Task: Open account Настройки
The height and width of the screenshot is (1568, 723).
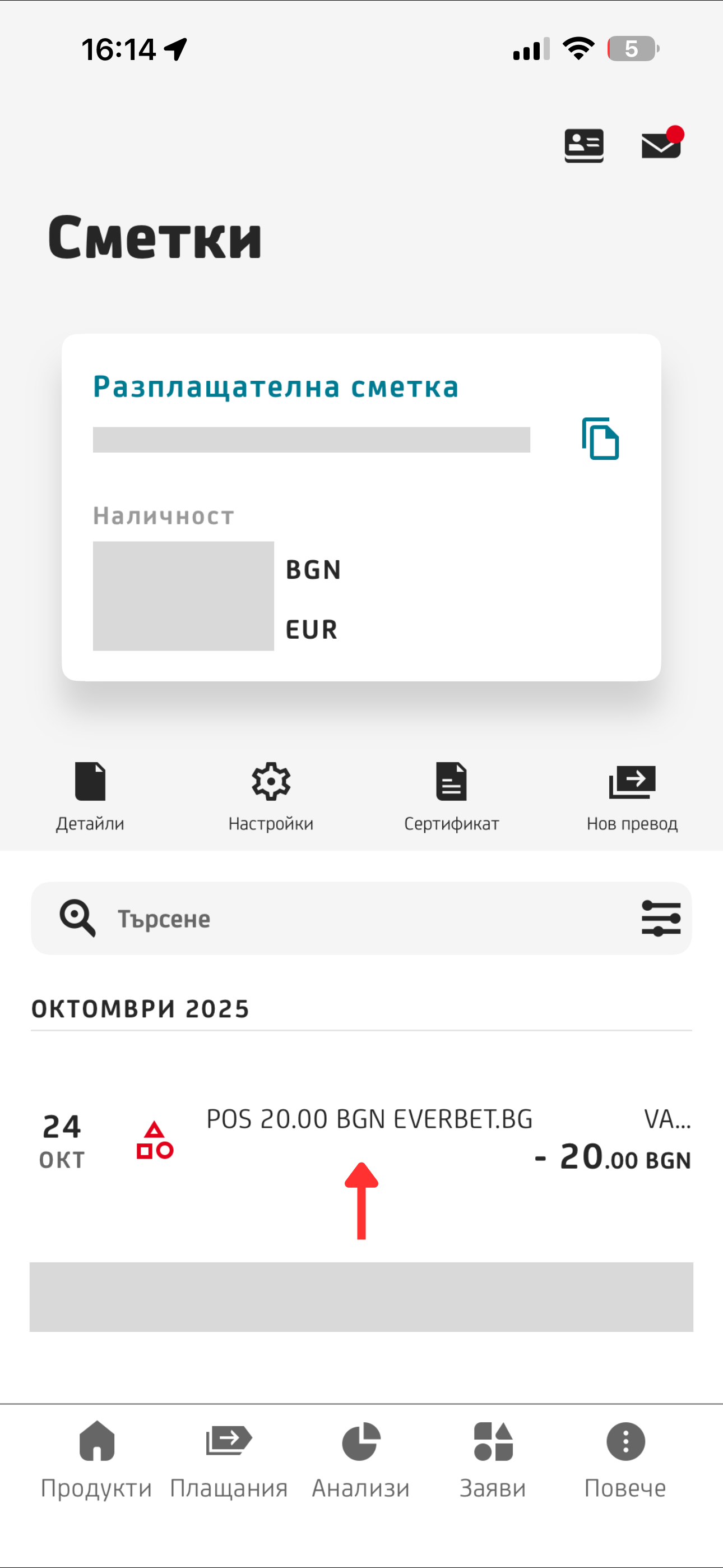Action: (271, 796)
